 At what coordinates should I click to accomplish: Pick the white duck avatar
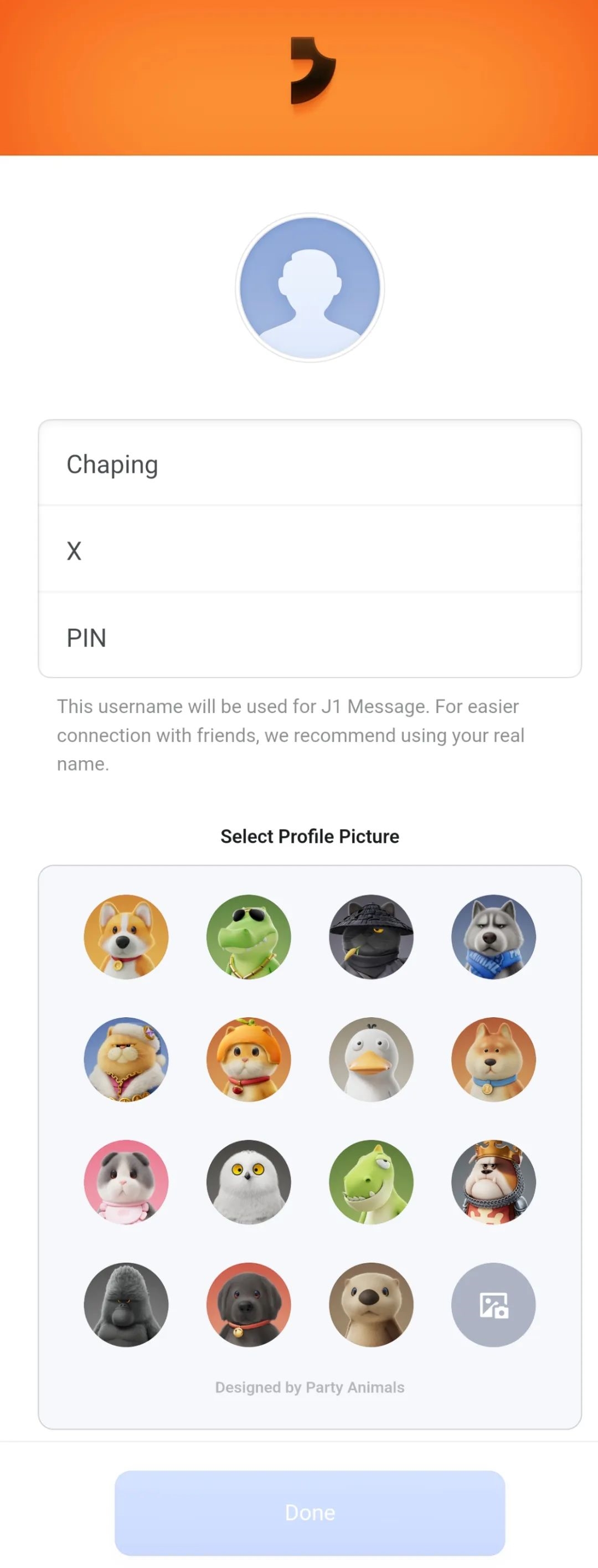point(371,1059)
